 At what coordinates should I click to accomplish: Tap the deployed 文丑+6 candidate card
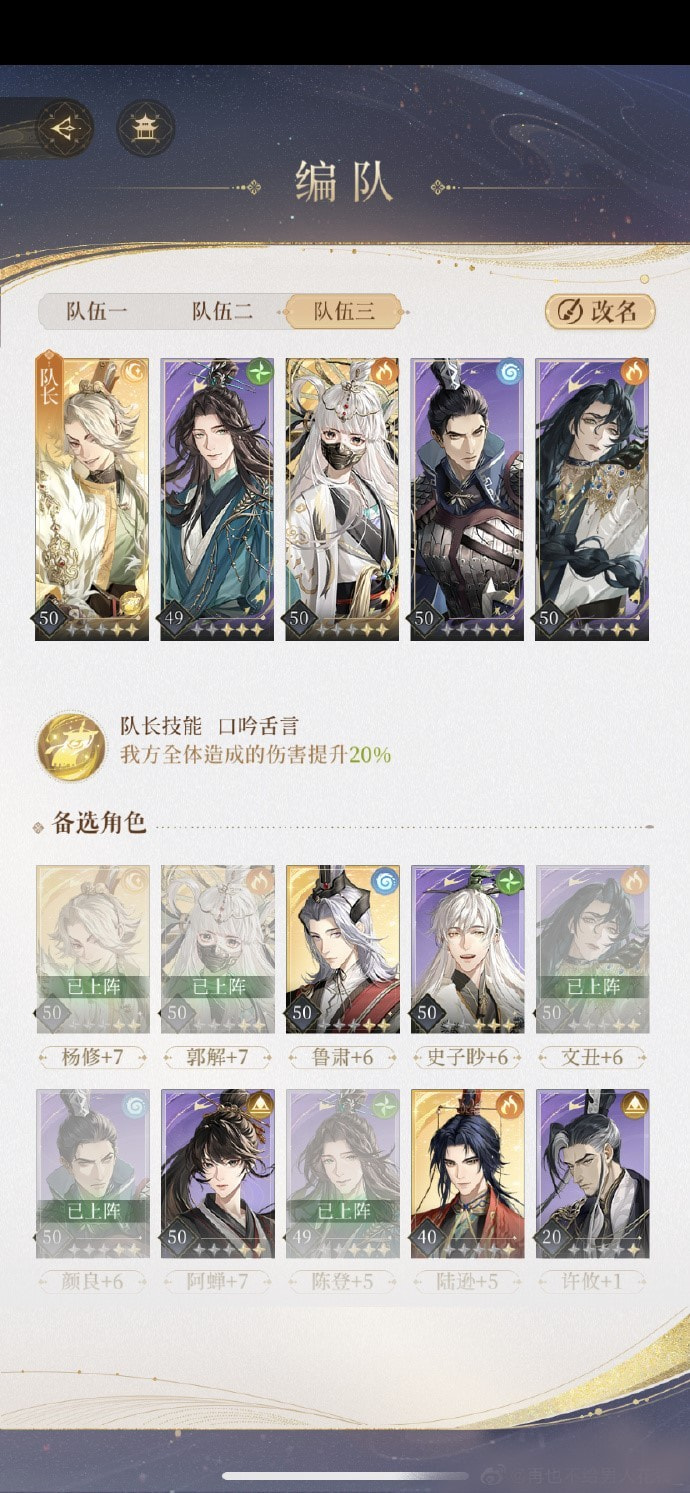coord(593,948)
